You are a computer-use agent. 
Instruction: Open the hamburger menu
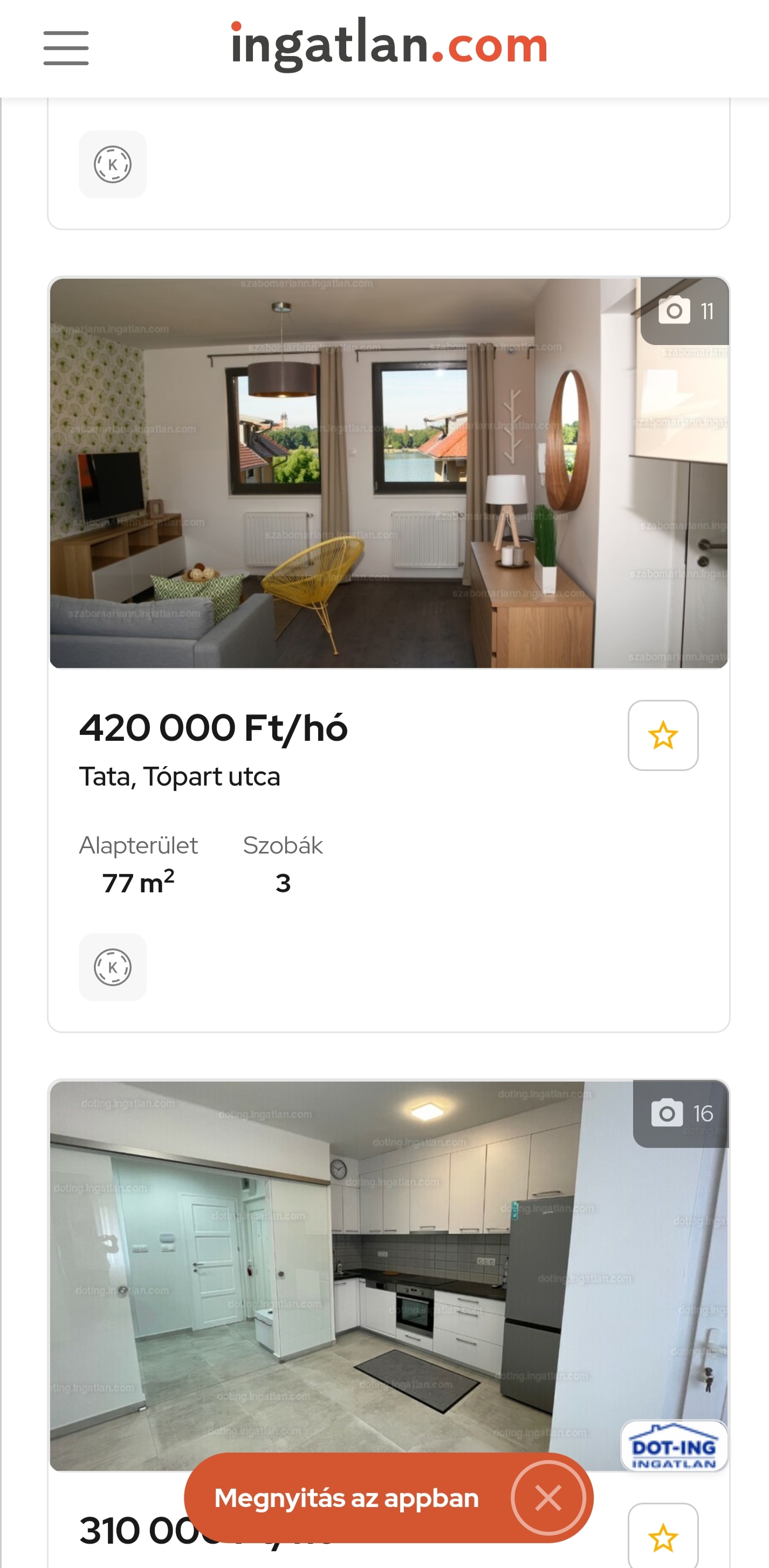pos(66,48)
